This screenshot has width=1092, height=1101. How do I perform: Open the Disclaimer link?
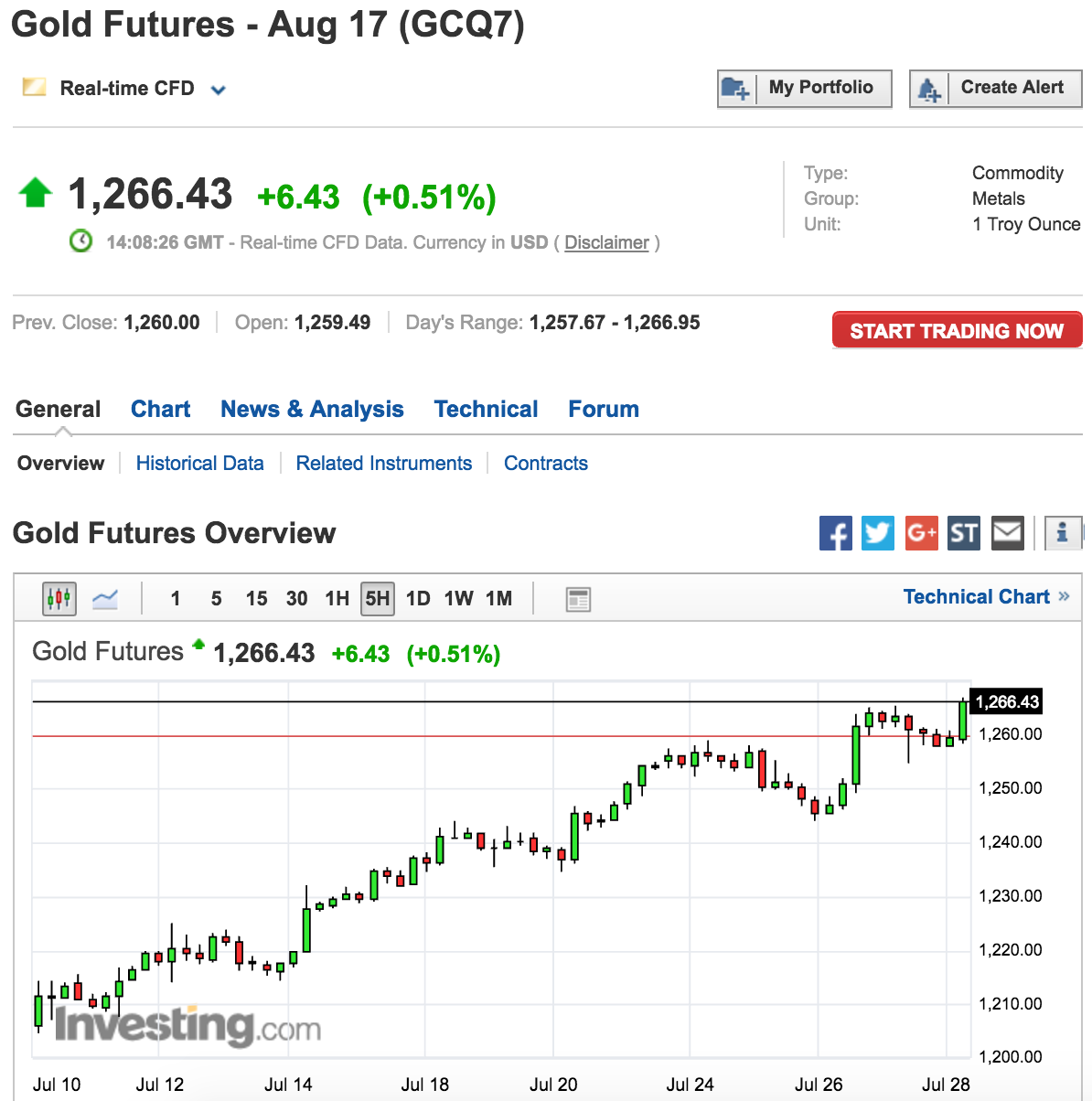(x=606, y=243)
